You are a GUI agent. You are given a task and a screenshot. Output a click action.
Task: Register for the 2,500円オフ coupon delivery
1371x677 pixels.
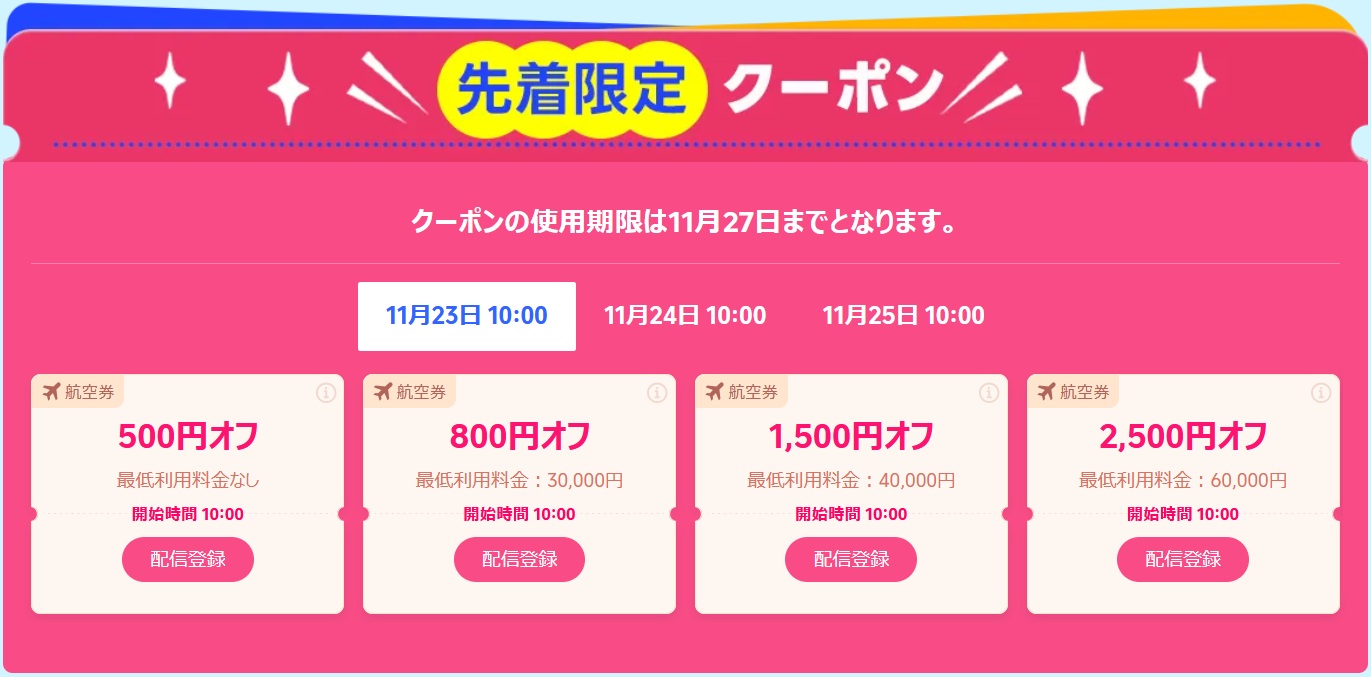(x=1182, y=559)
